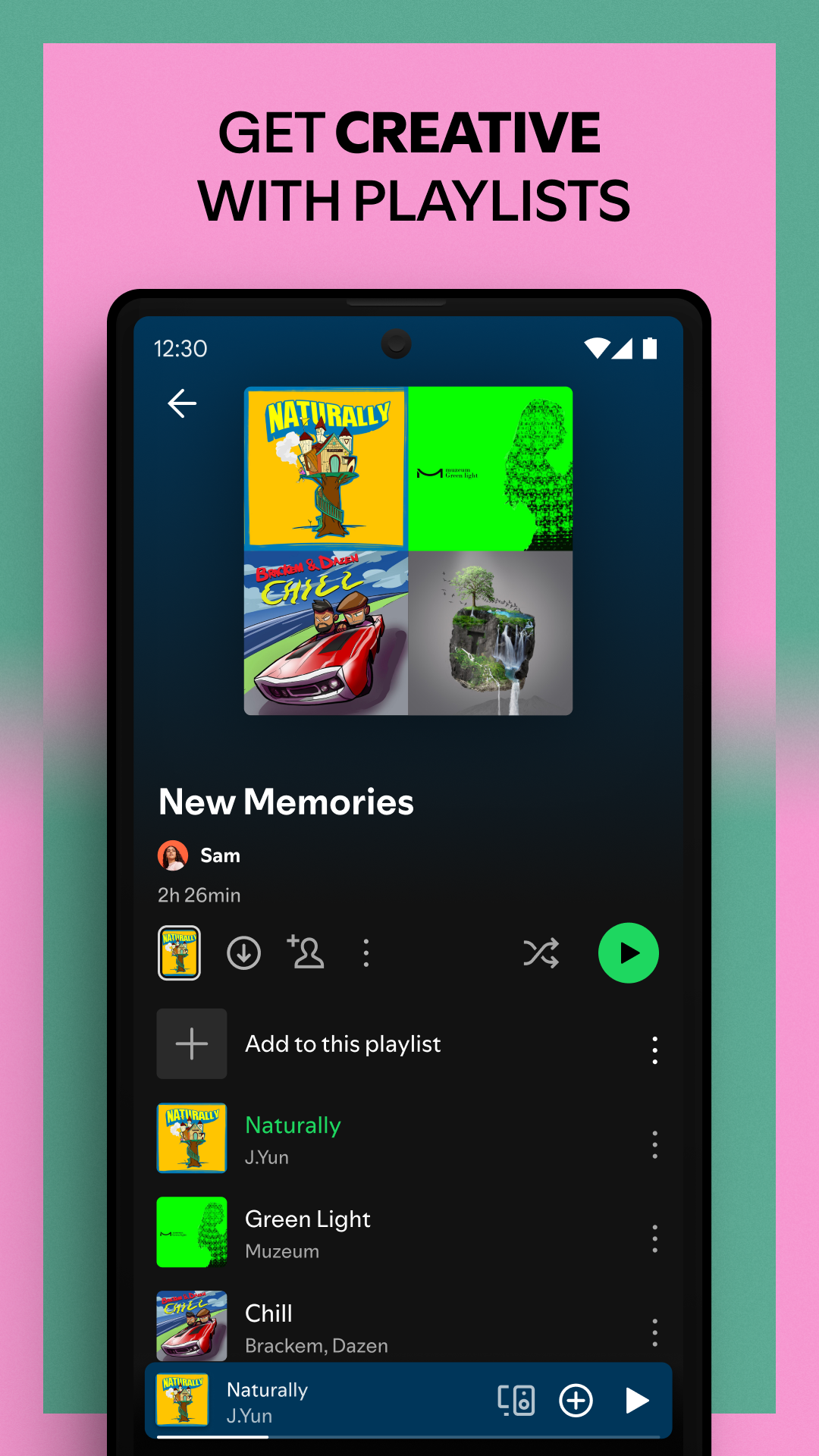This screenshot has height=1456, width=819.
Task: Tap the plus icon in the mini player
Action: (x=576, y=1401)
